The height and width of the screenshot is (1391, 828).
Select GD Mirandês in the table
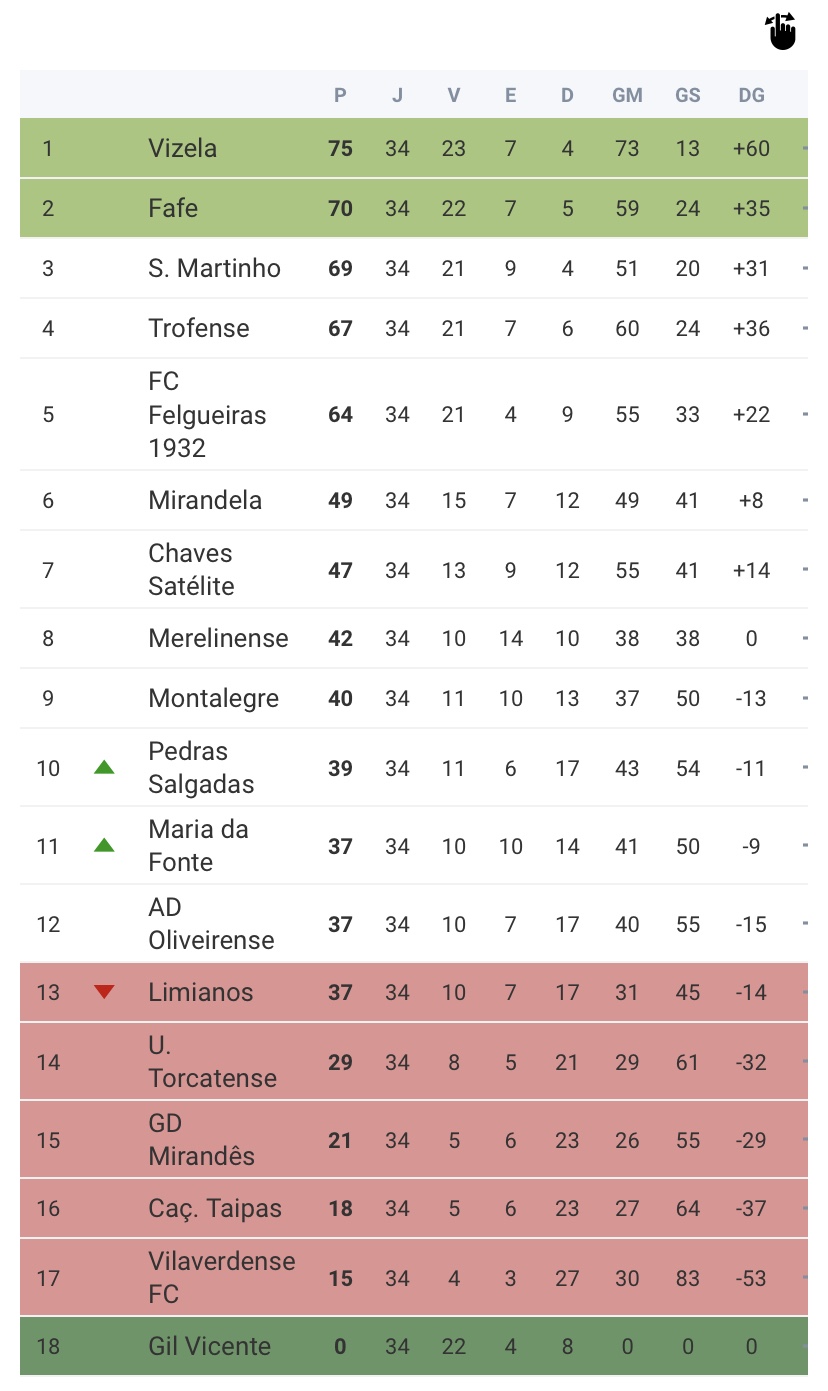tap(202, 1140)
